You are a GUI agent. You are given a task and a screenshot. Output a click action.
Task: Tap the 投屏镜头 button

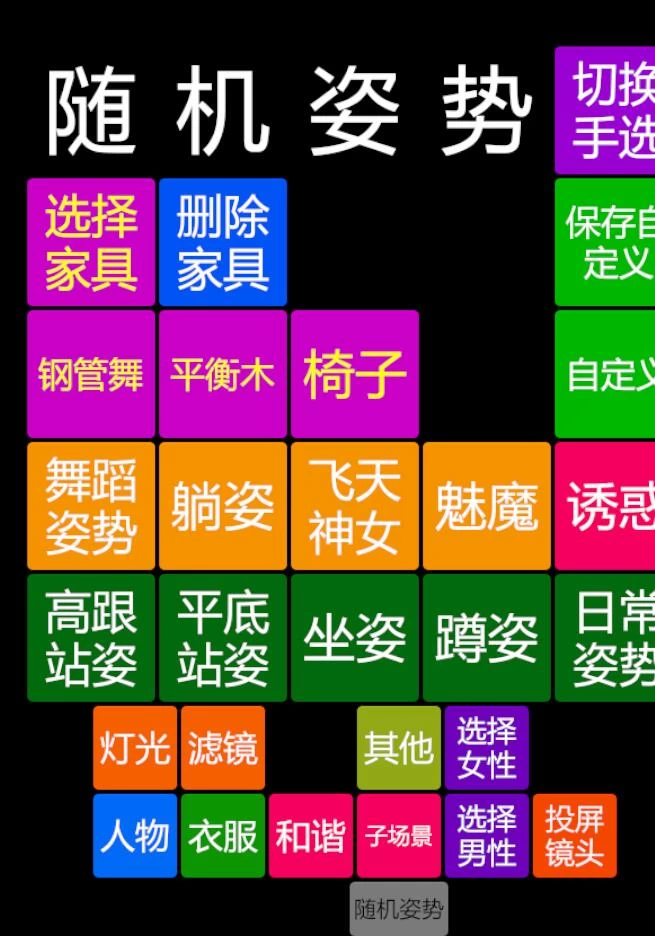click(575, 836)
